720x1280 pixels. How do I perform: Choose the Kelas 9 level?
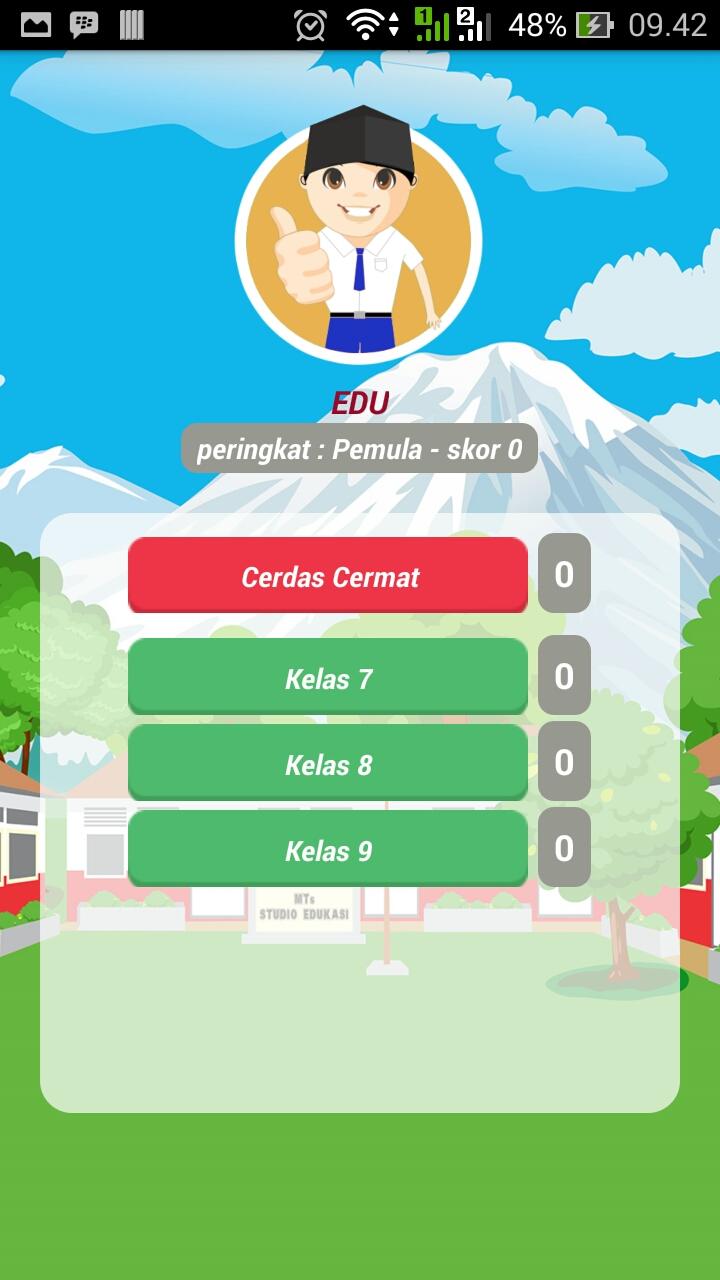click(328, 850)
